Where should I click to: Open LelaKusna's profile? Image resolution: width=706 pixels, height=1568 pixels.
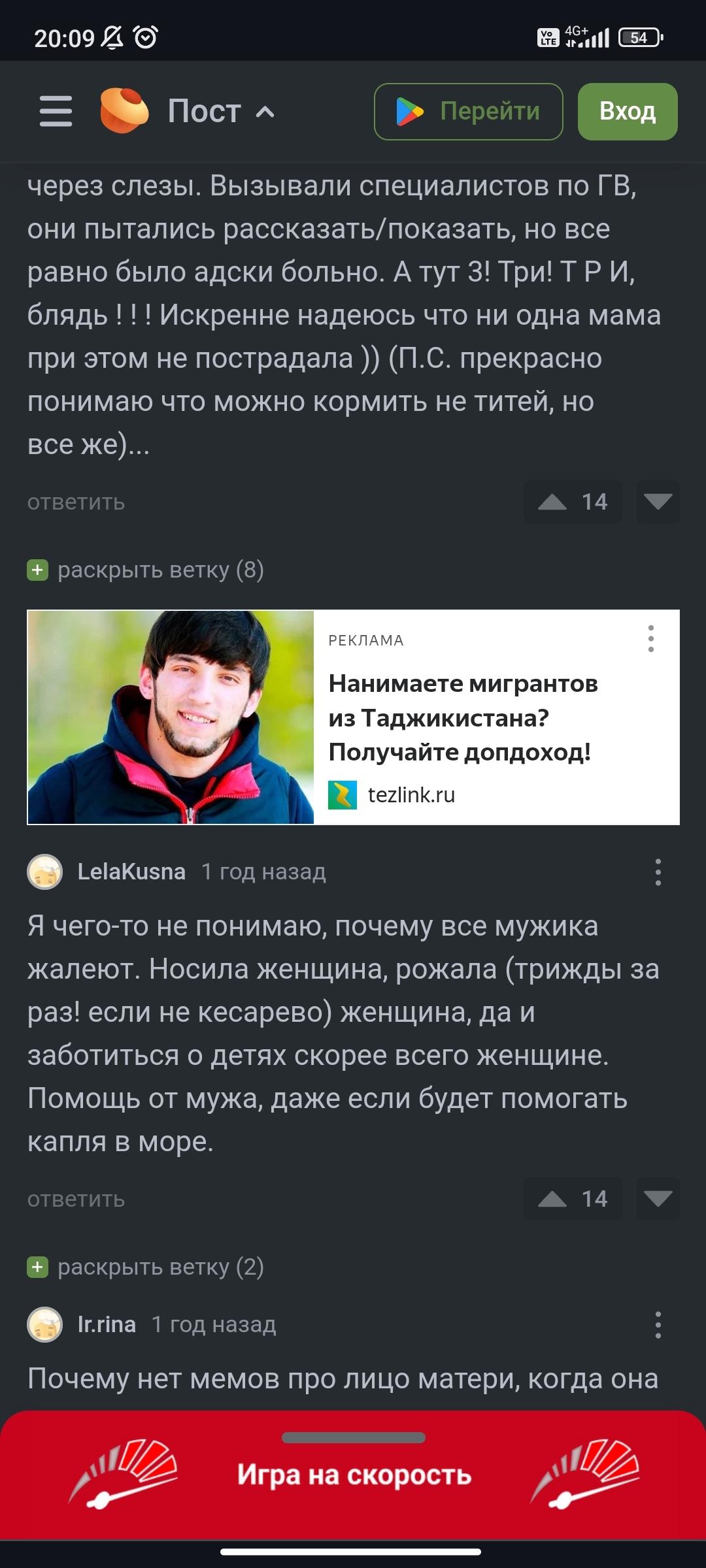pyautogui.click(x=131, y=872)
